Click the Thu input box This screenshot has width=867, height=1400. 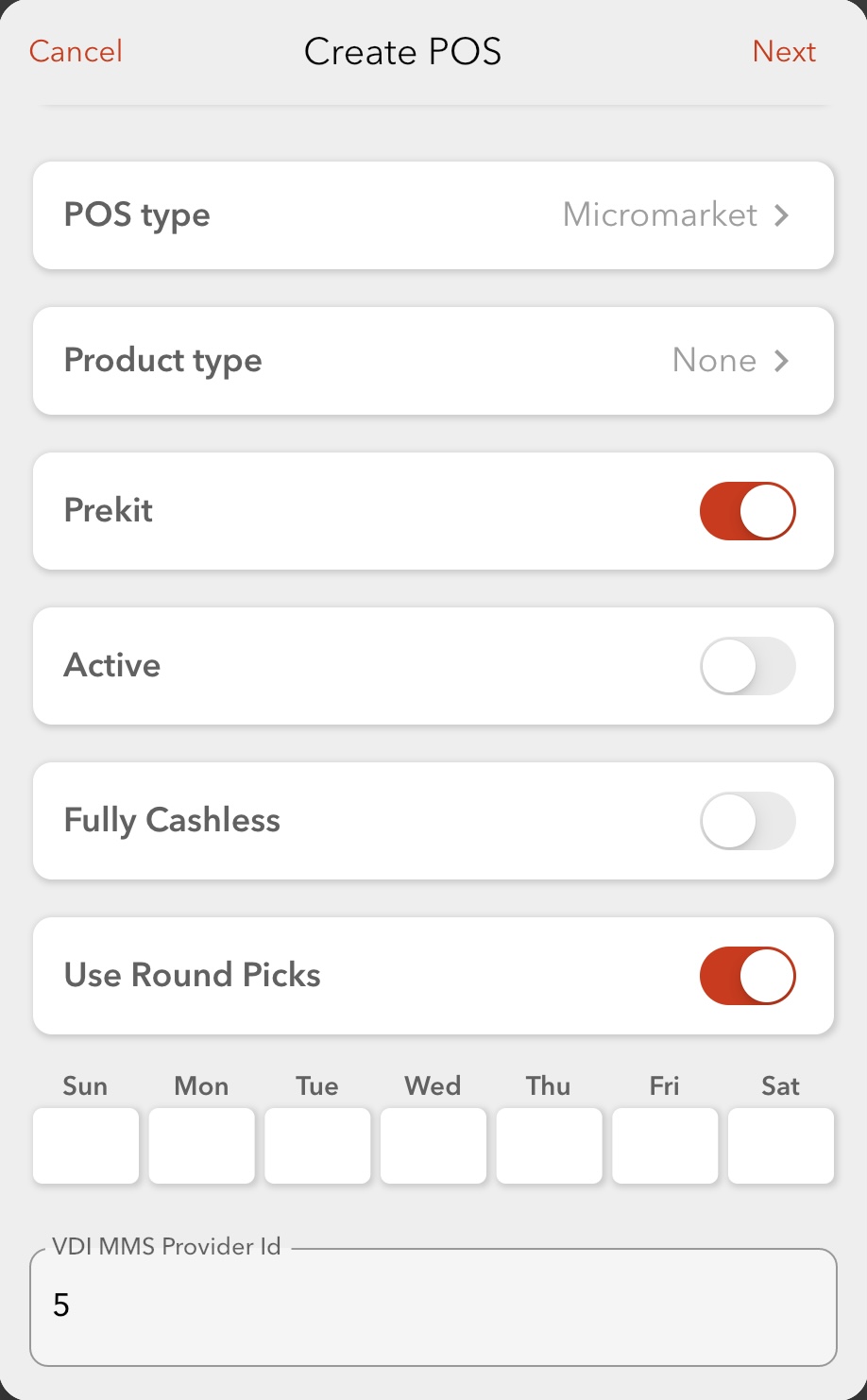[549, 1146]
